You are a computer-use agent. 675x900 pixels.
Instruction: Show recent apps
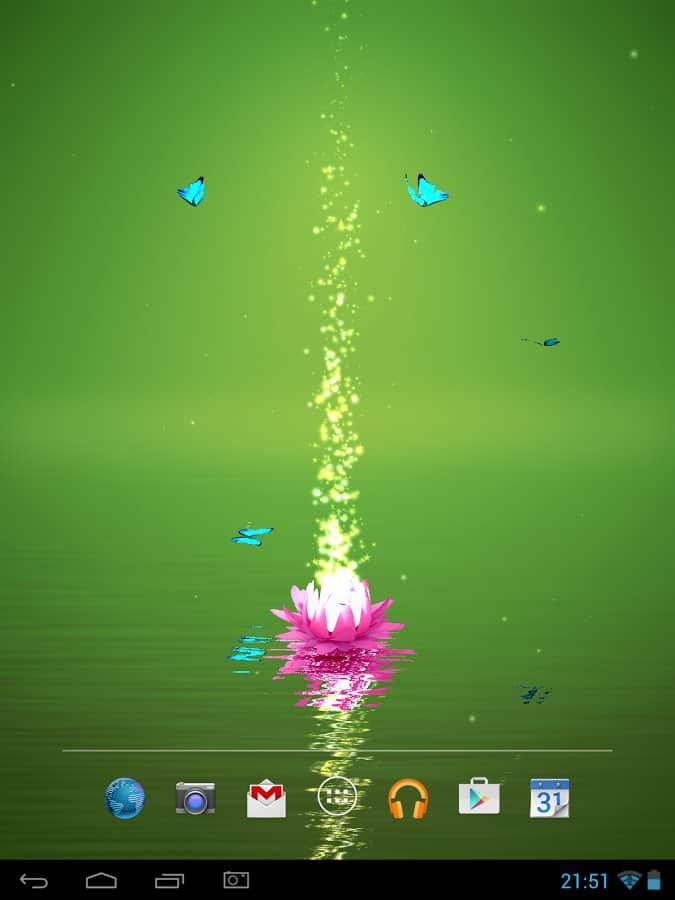[169, 880]
